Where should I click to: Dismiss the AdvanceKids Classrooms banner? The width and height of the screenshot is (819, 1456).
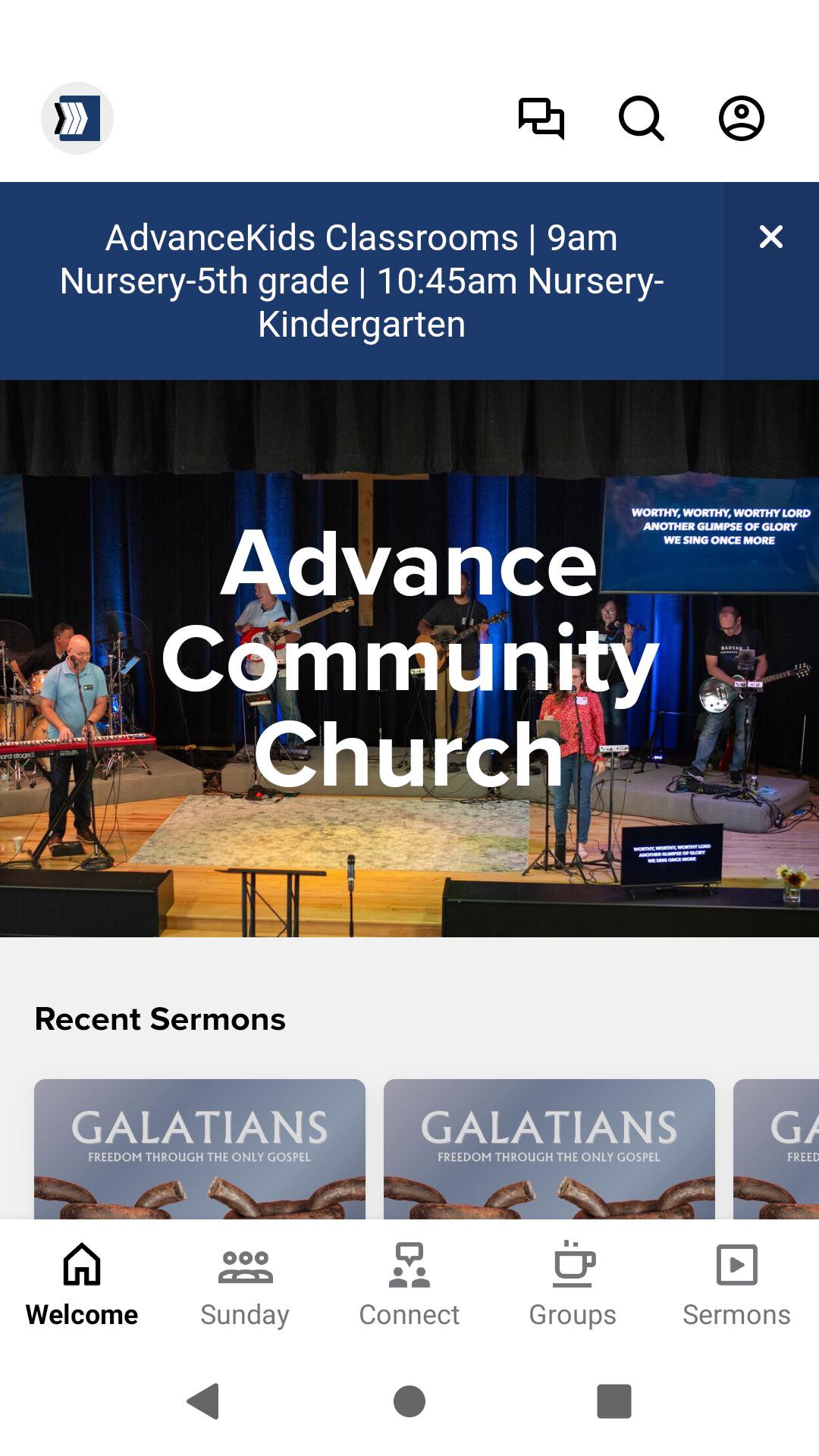tap(770, 237)
